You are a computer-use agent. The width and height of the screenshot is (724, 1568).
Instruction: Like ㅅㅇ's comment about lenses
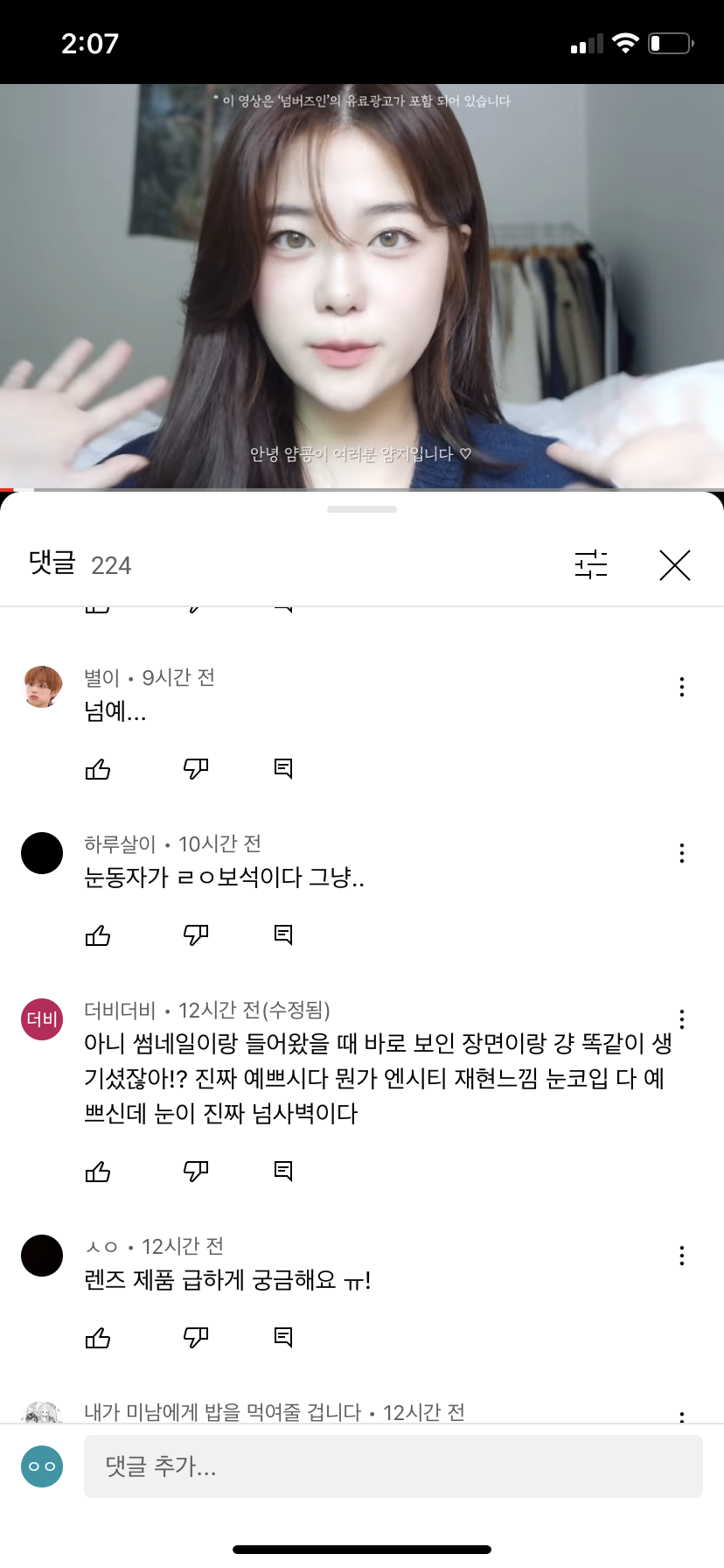click(x=98, y=1338)
